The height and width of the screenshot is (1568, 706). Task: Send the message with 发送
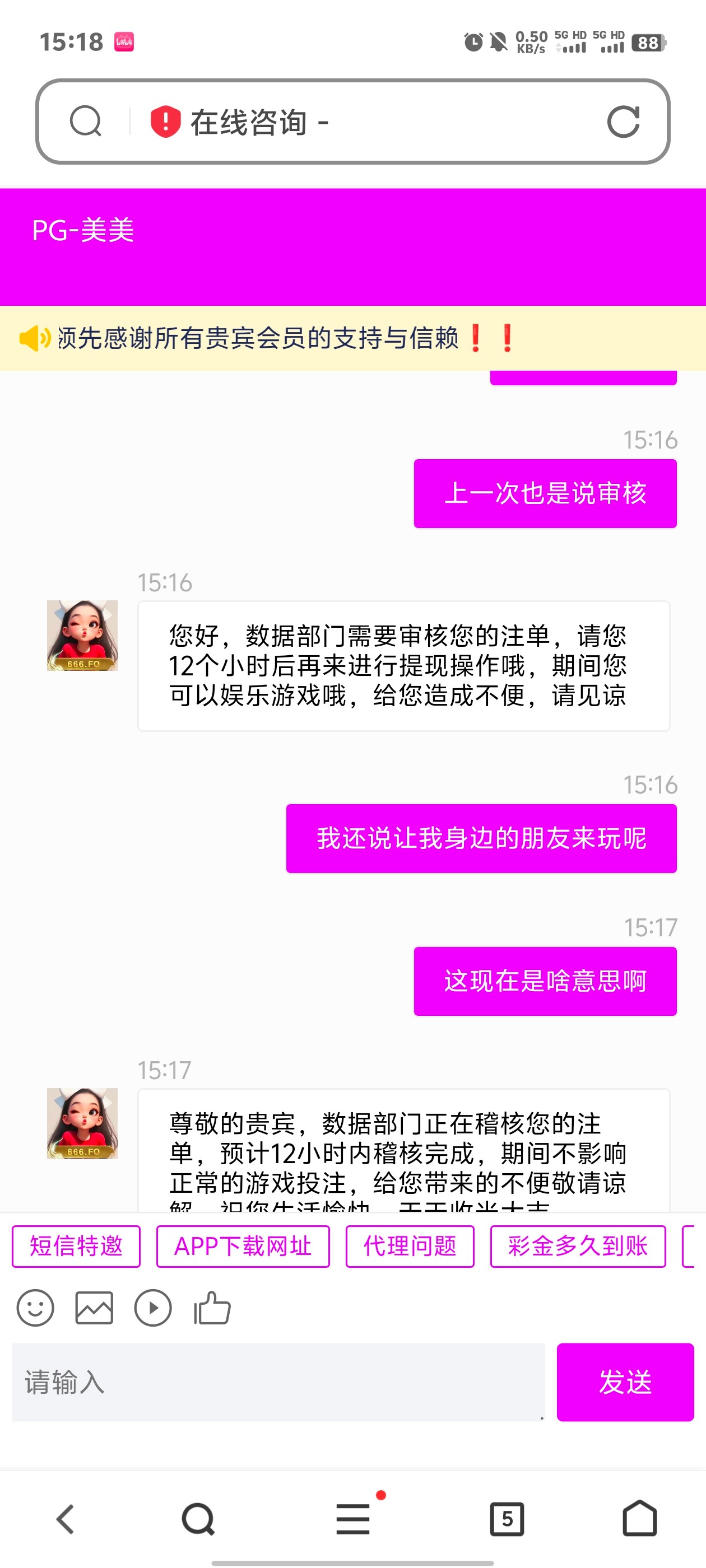pyautogui.click(x=625, y=1382)
